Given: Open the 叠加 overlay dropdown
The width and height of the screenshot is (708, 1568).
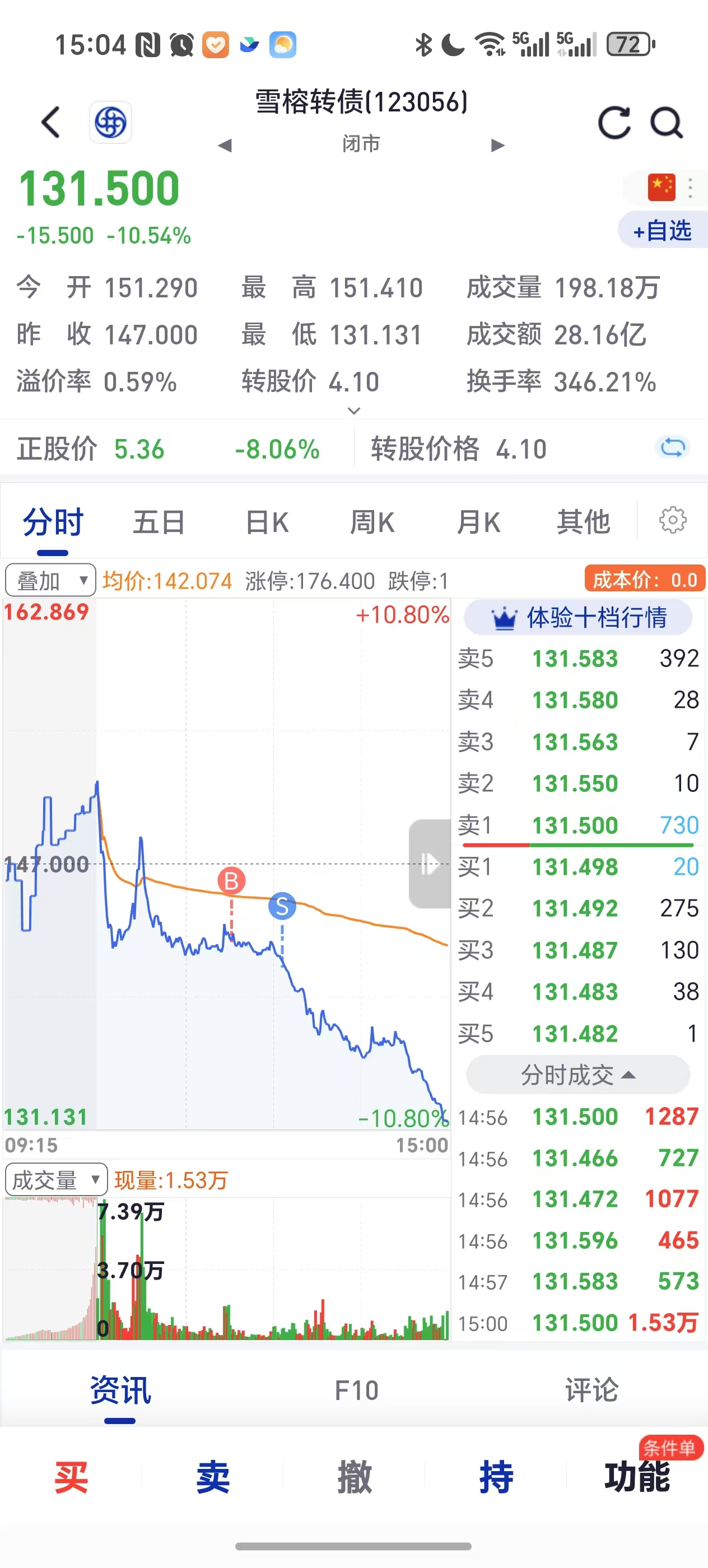Looking at the screenshot, I should coord(50,581).
